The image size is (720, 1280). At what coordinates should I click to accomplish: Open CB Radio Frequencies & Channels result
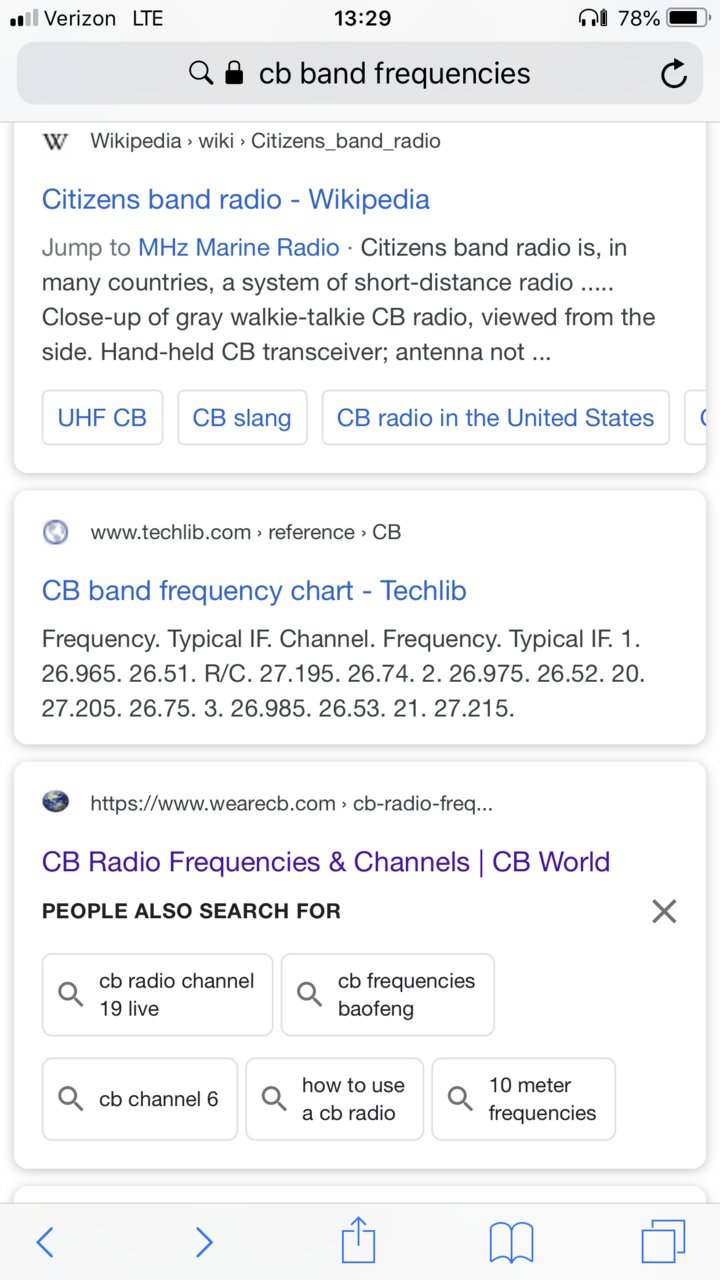point(326,862)
